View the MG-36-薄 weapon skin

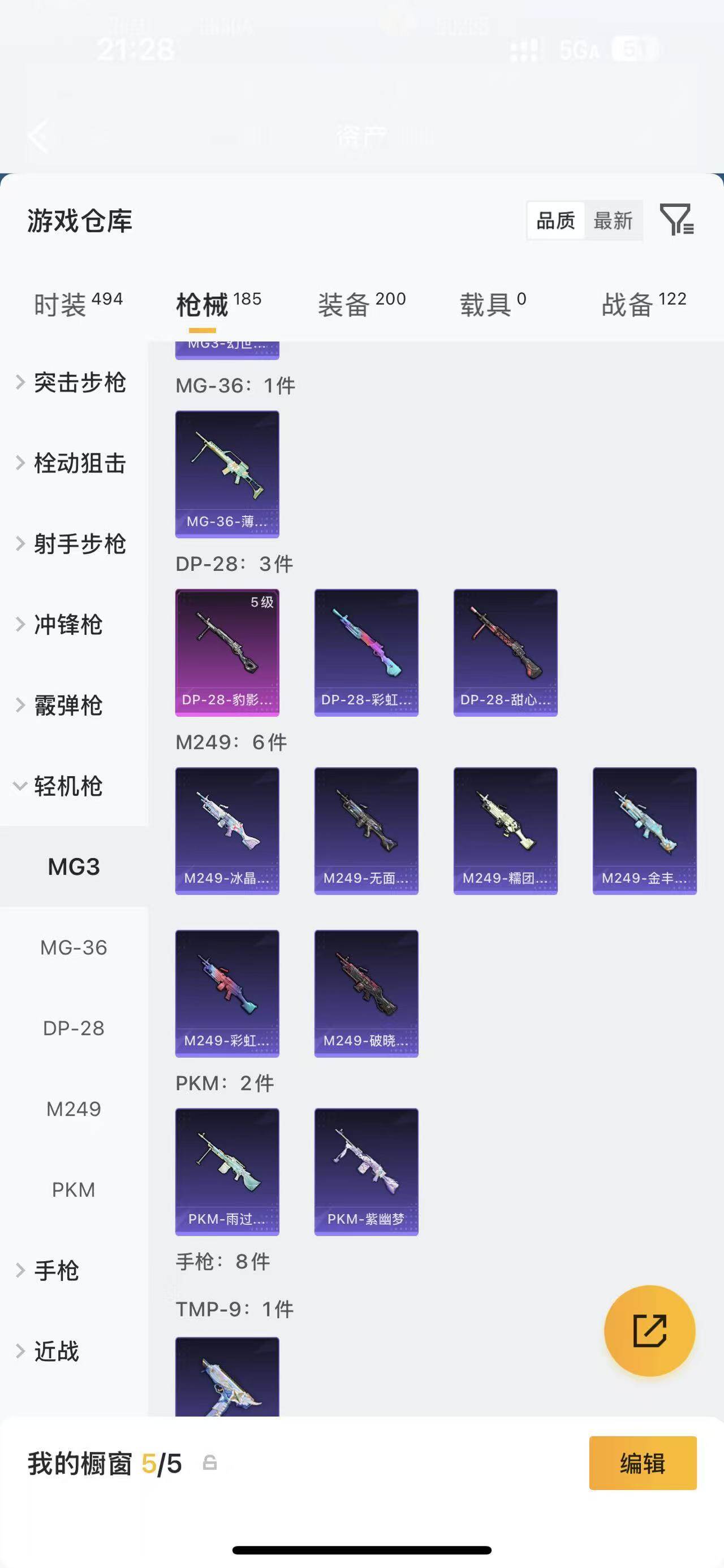pyautogui.click(x=227, y=474)
